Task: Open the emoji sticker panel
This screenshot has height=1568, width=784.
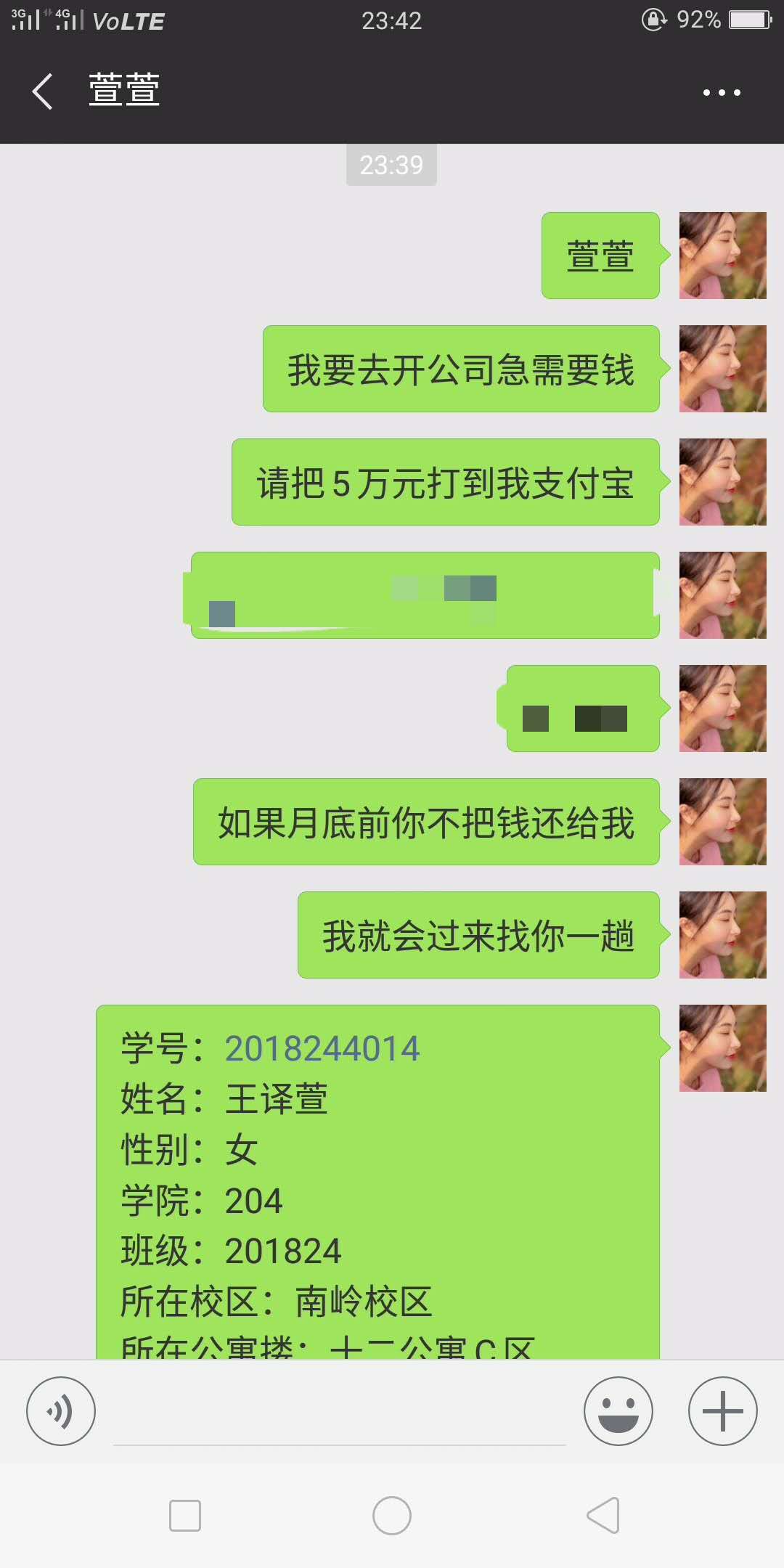Action: [x=618, y=1411]
